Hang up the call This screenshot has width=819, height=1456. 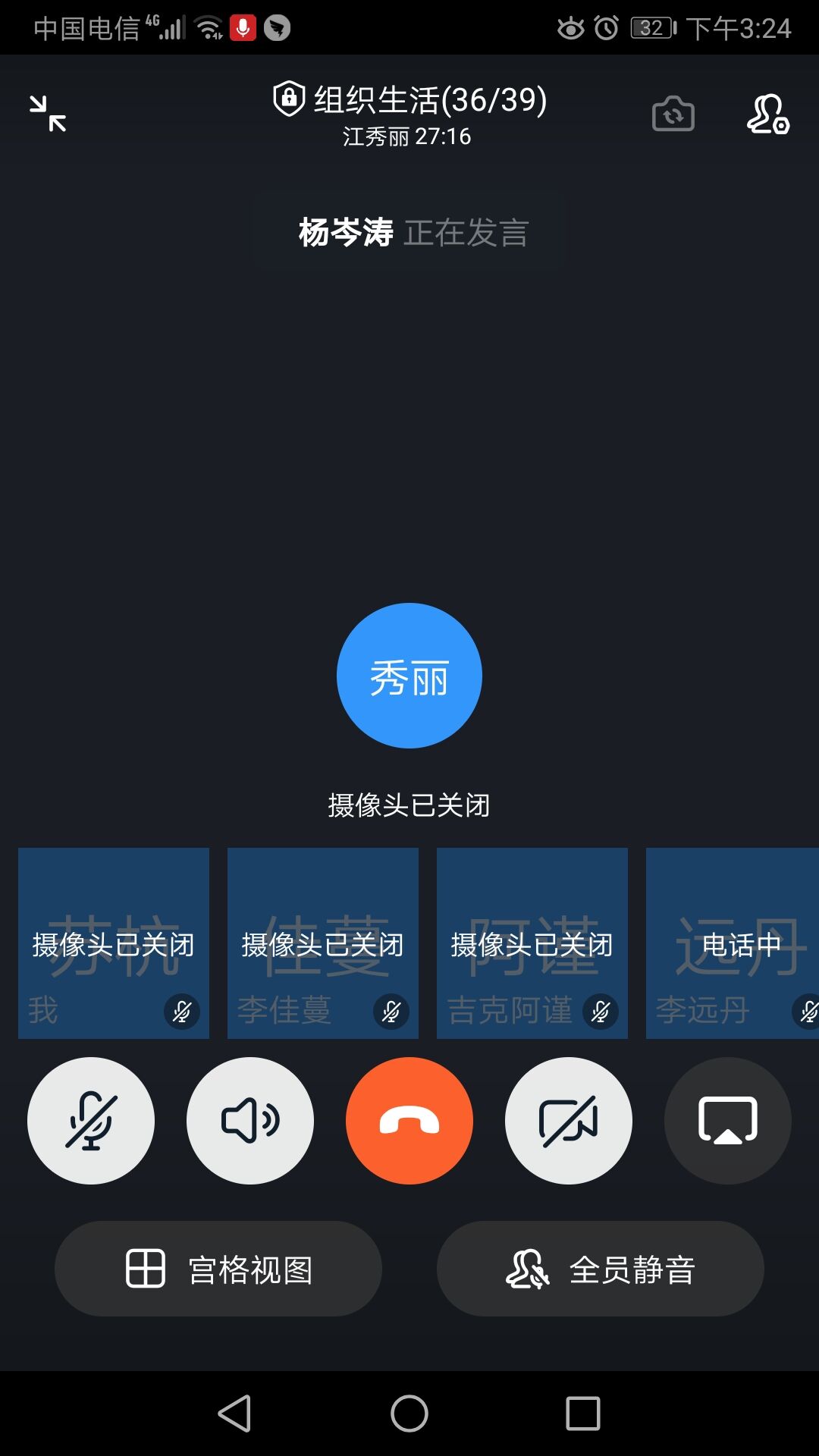409,1120
